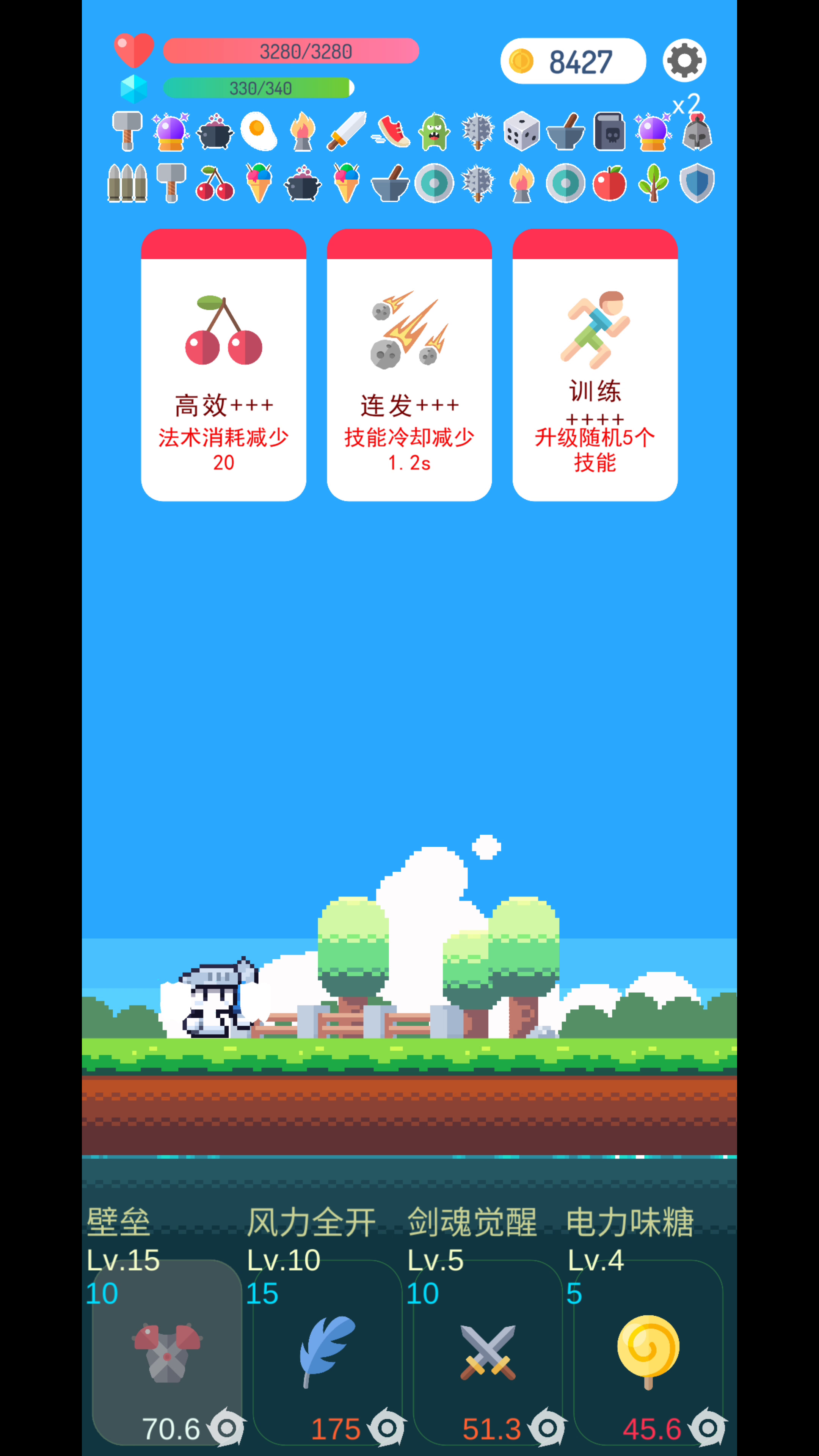Pick the 连发+++ meteor upgrade card
This screenshot has height=1456, width=819.
click(409, 365)
